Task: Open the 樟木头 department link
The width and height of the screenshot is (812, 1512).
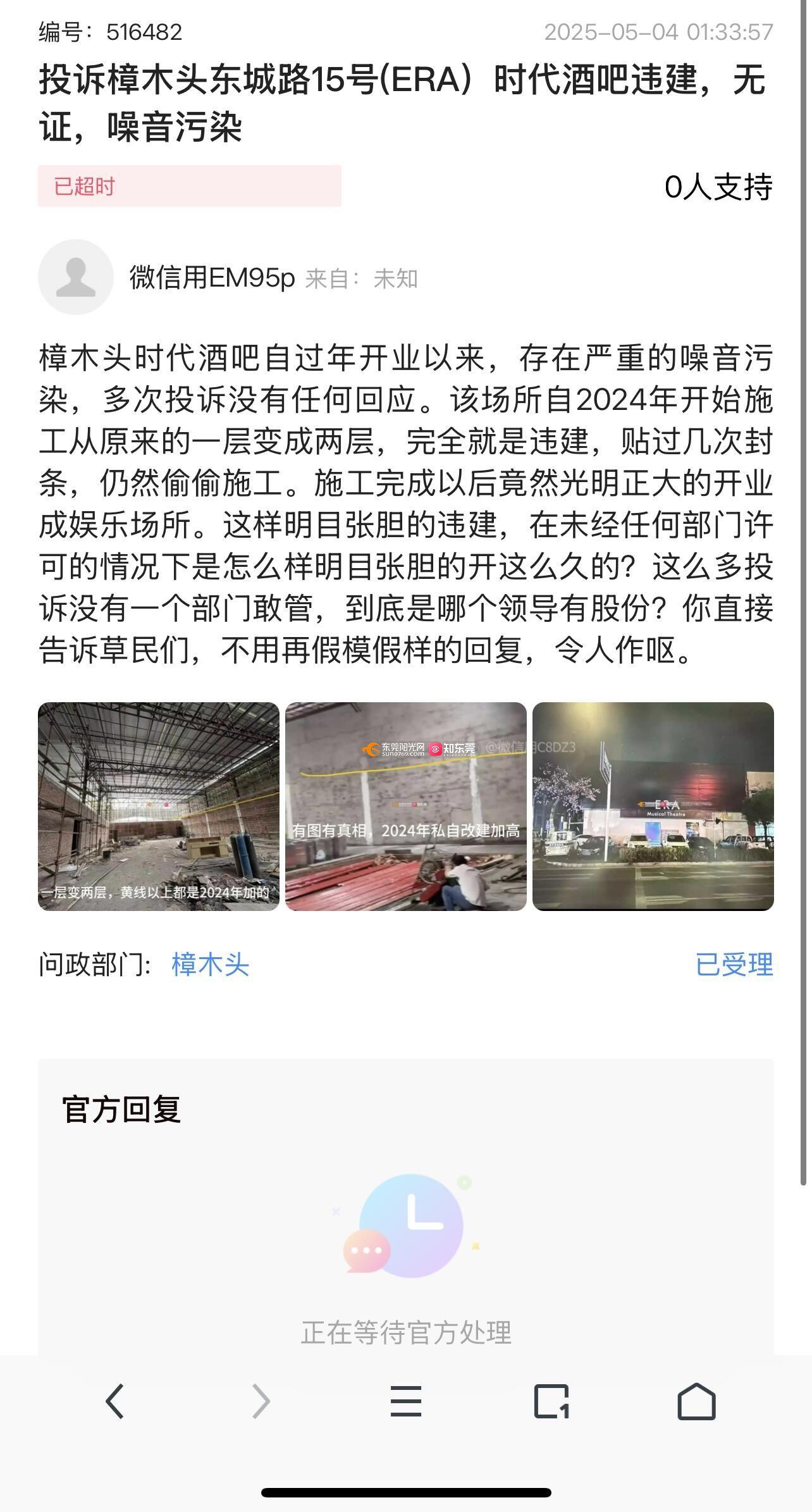Action: (x=210, y=965)
